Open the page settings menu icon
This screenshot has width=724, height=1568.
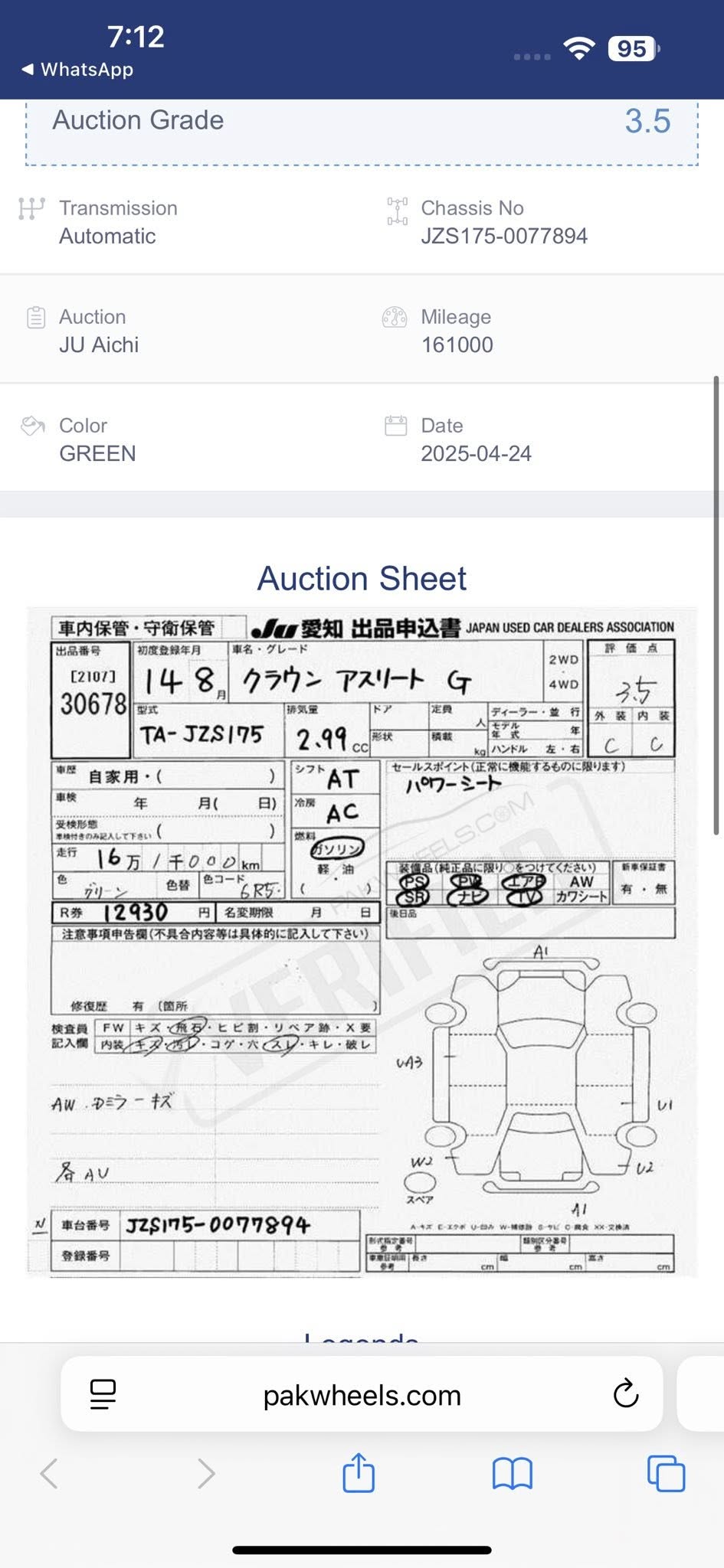click(103, 1394)
